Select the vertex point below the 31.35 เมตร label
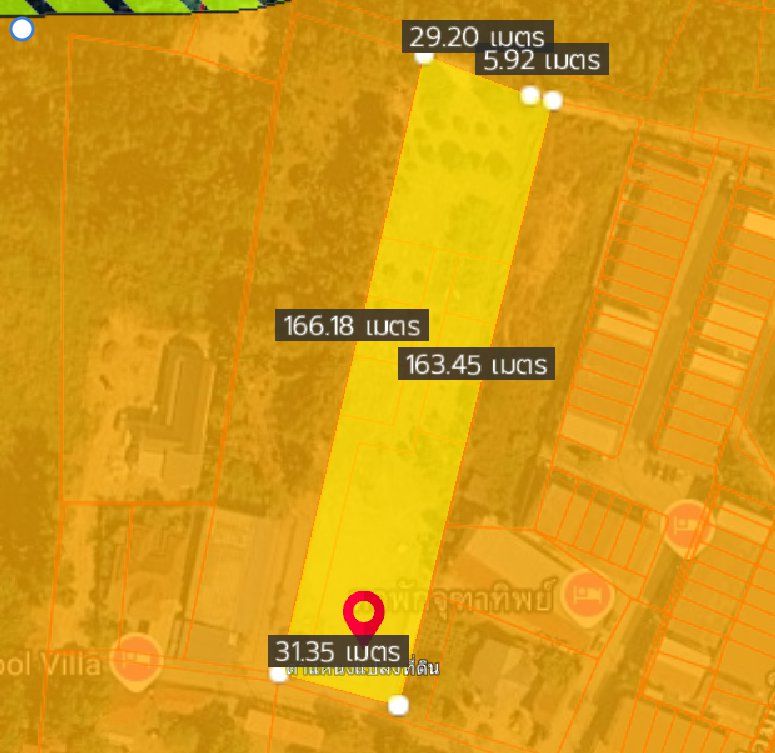Screen dimensions: 775x753 point(399,705)
